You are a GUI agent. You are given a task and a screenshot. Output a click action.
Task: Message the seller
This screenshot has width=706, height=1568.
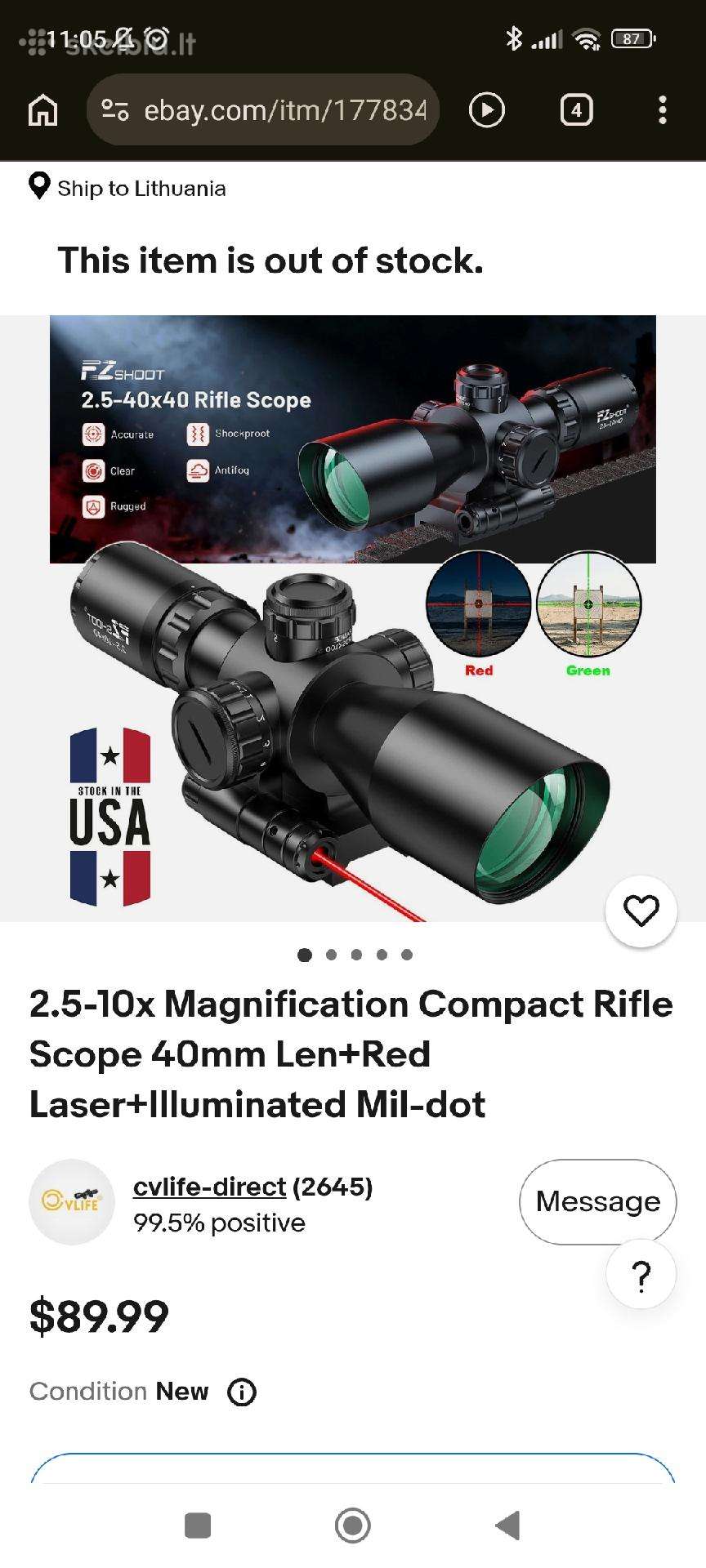[598, 1201]
